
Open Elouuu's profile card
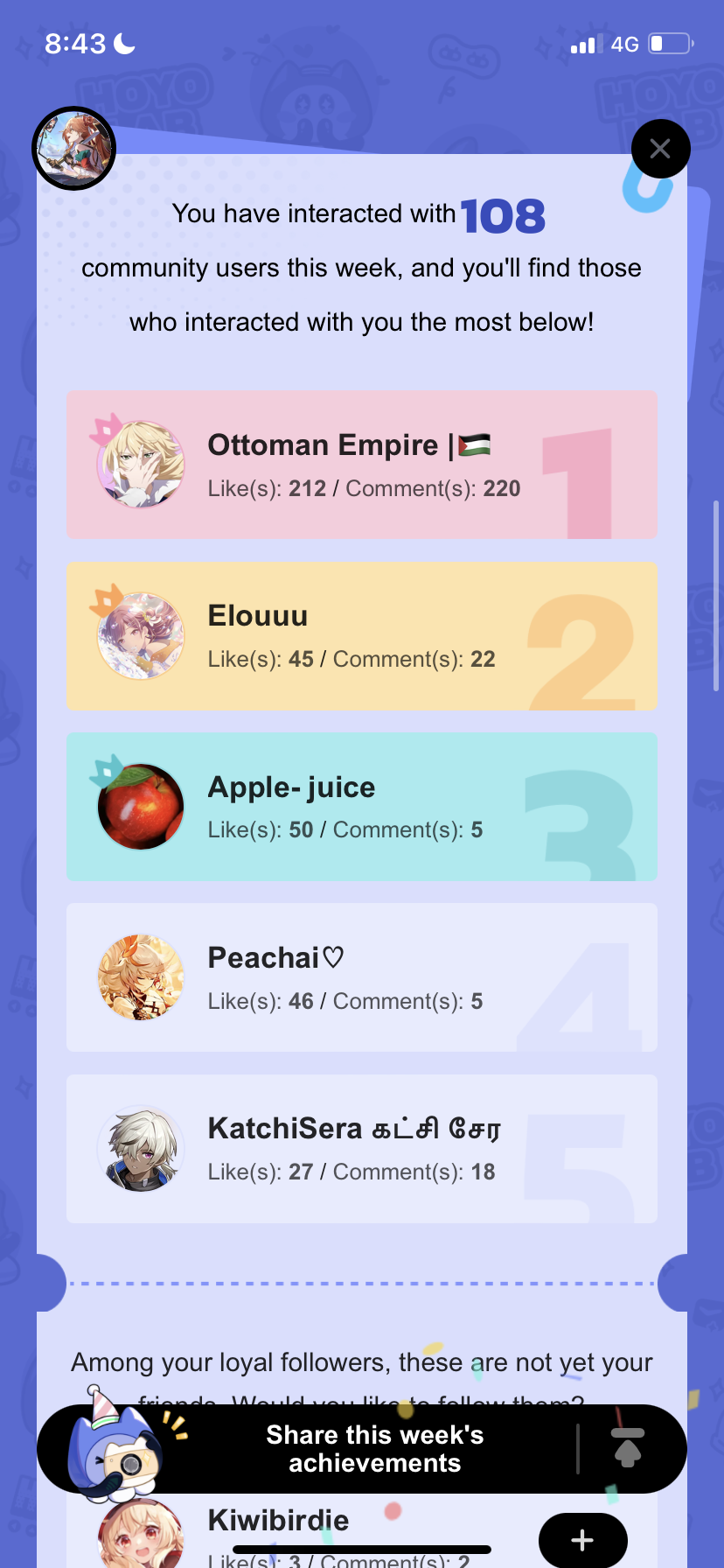click(361, 636)
